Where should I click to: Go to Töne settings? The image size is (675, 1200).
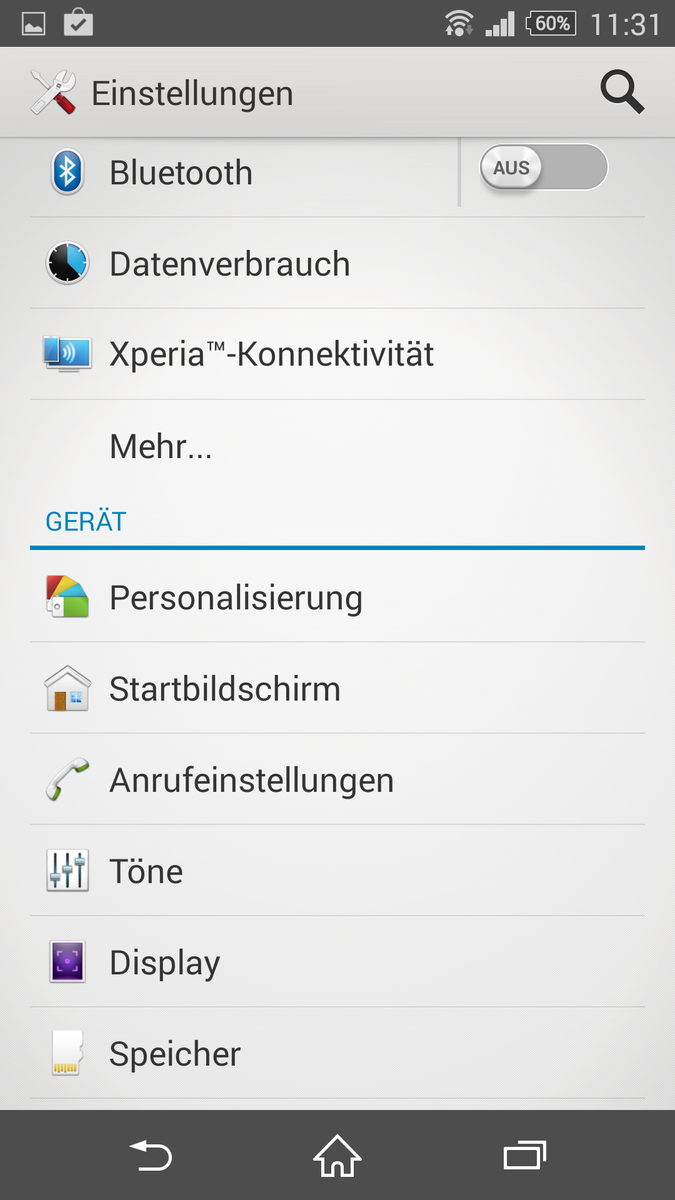[x=337, y=871]
